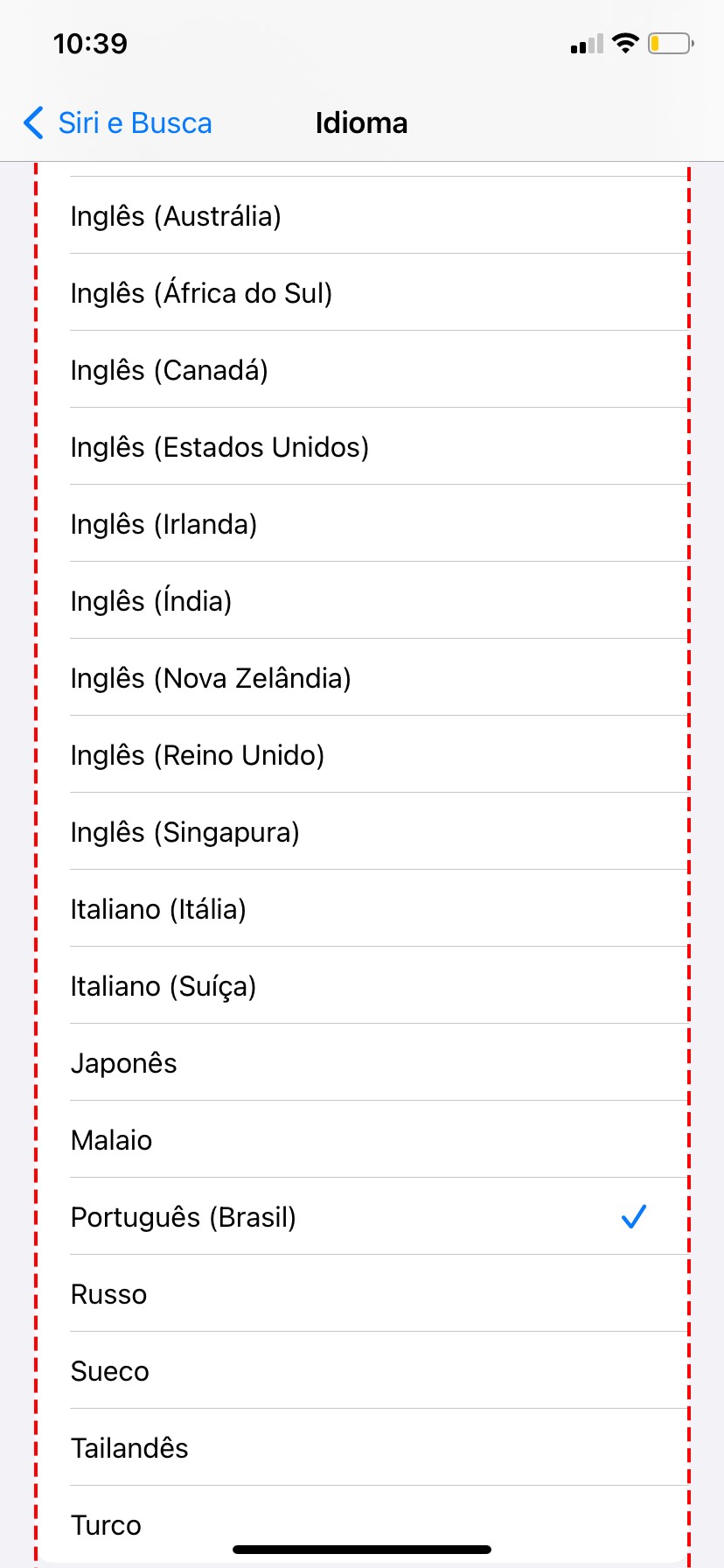Choose Italiano (Itália)
The height and width of the screenshot is (1568, 724).
362,909
